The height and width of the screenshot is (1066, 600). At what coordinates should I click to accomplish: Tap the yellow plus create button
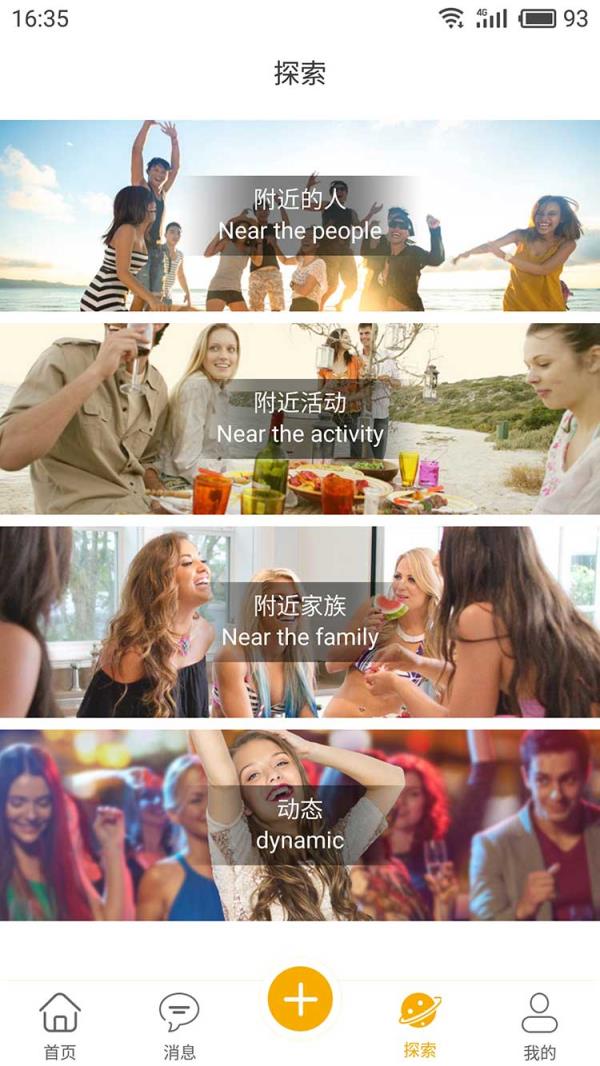tap(300, 999)
